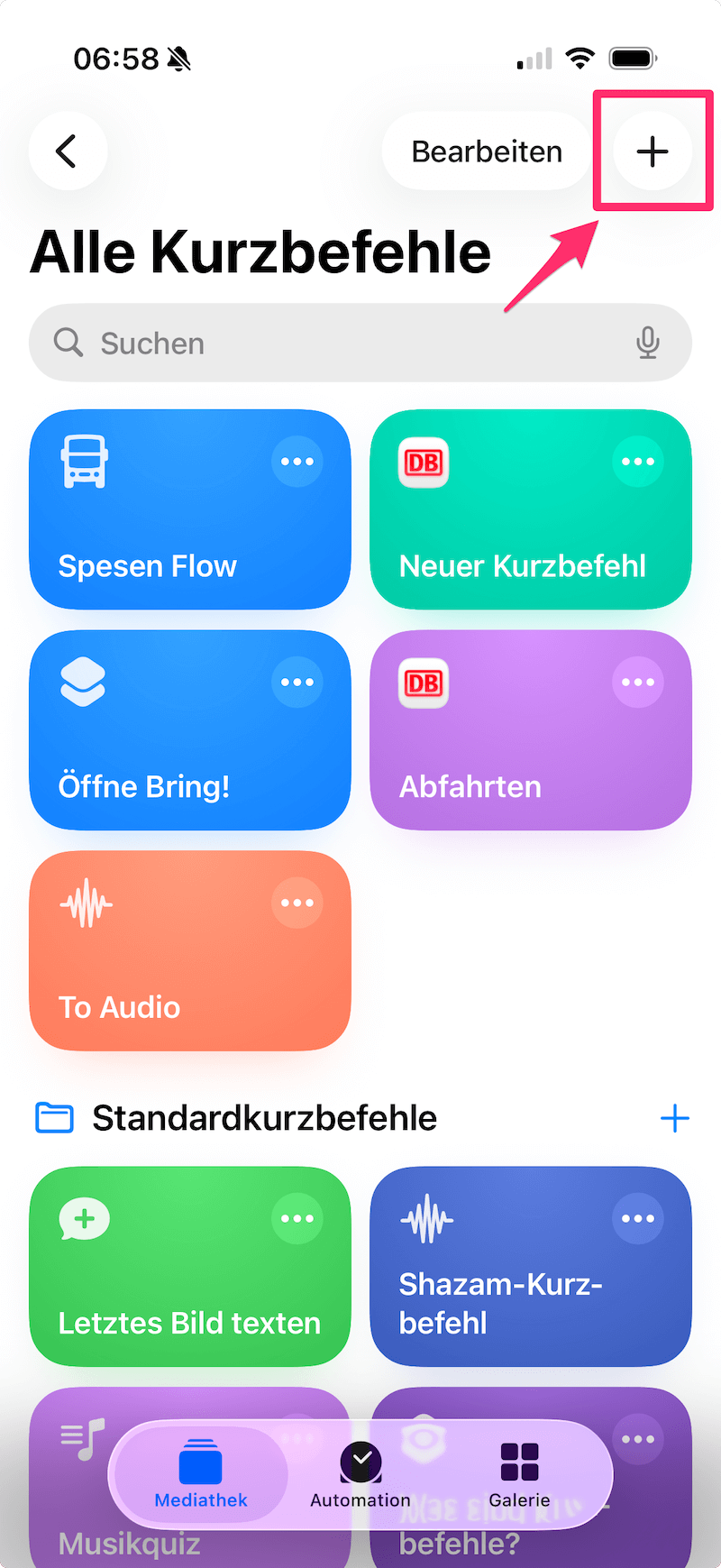Viewport: 721px width, 1568px height.
Task: Tap the DB icon on Neuer Kurzbefehl
Action: pos(424,462)
